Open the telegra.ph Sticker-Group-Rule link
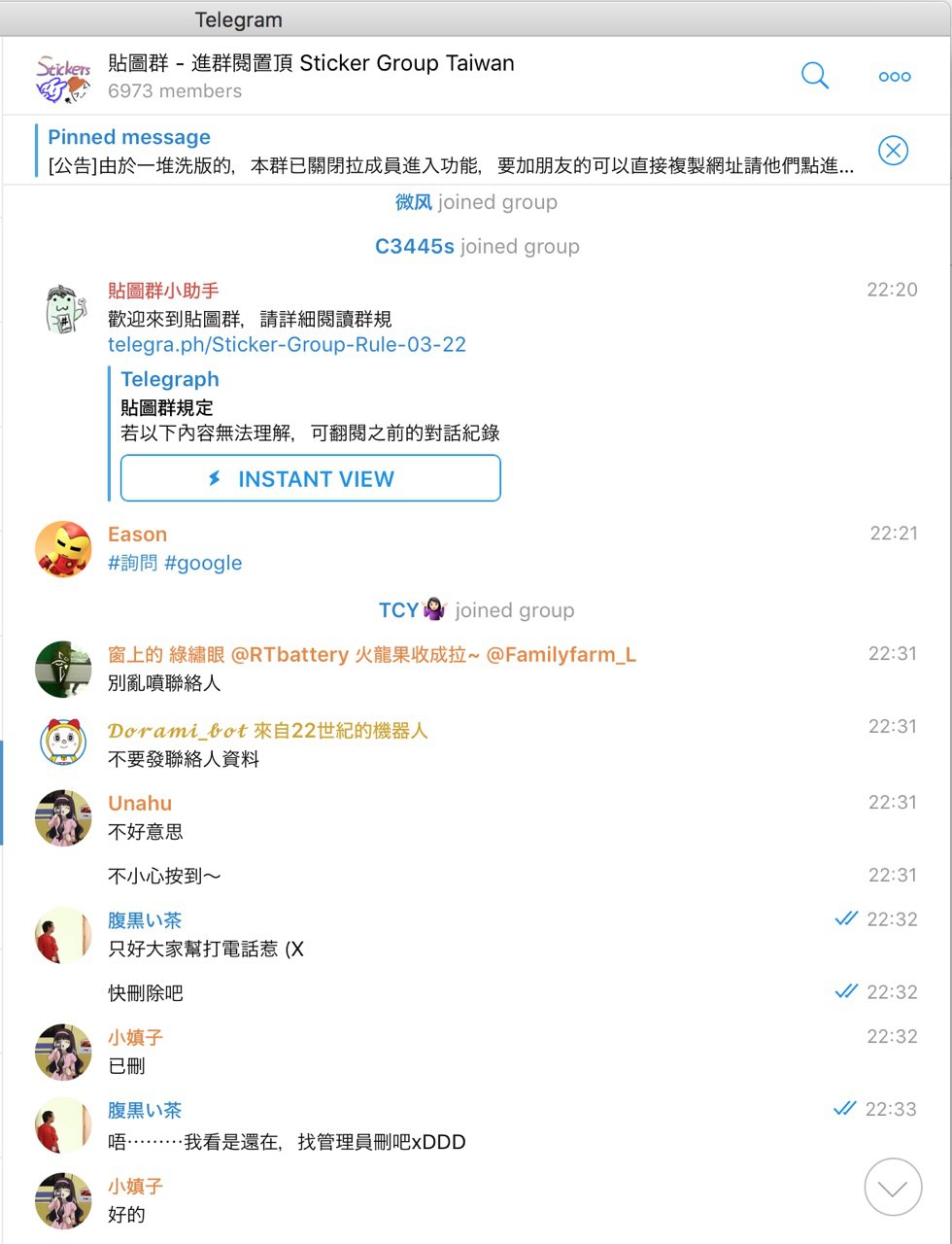This screenshot has width=952, height=1244. [x=287, y=345]
